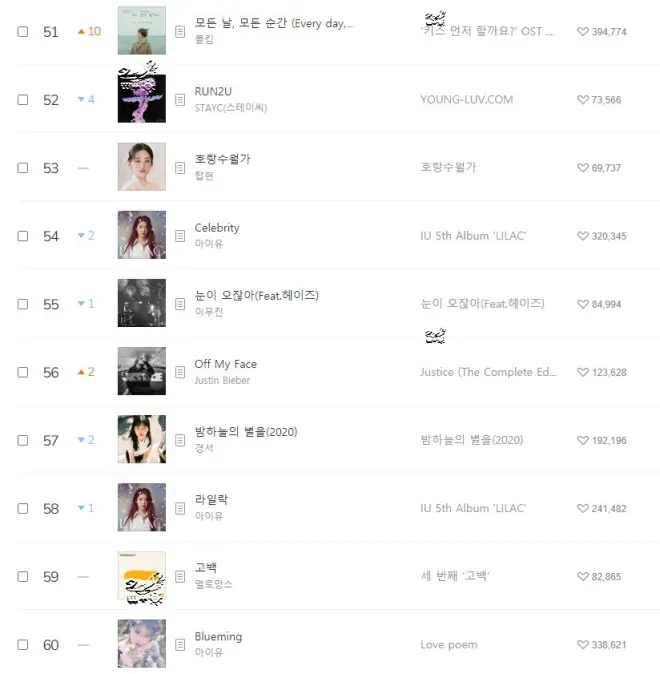Image resolution: width=660 pixels, height=674 pixels.
Task: Like the song Off My Face
Action: (x=583, y=372)
